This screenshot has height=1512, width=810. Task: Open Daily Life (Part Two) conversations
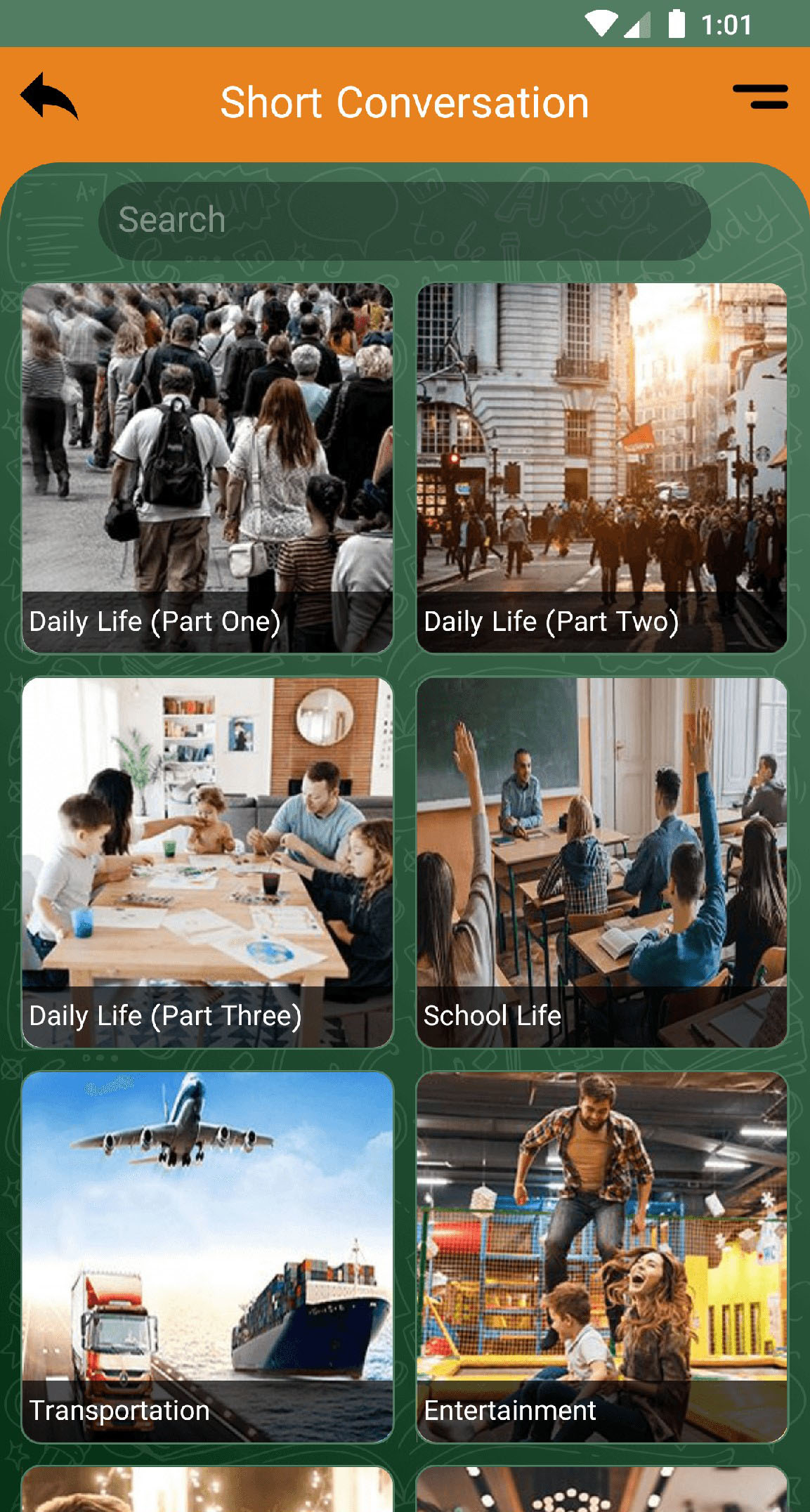pos(601,468)
